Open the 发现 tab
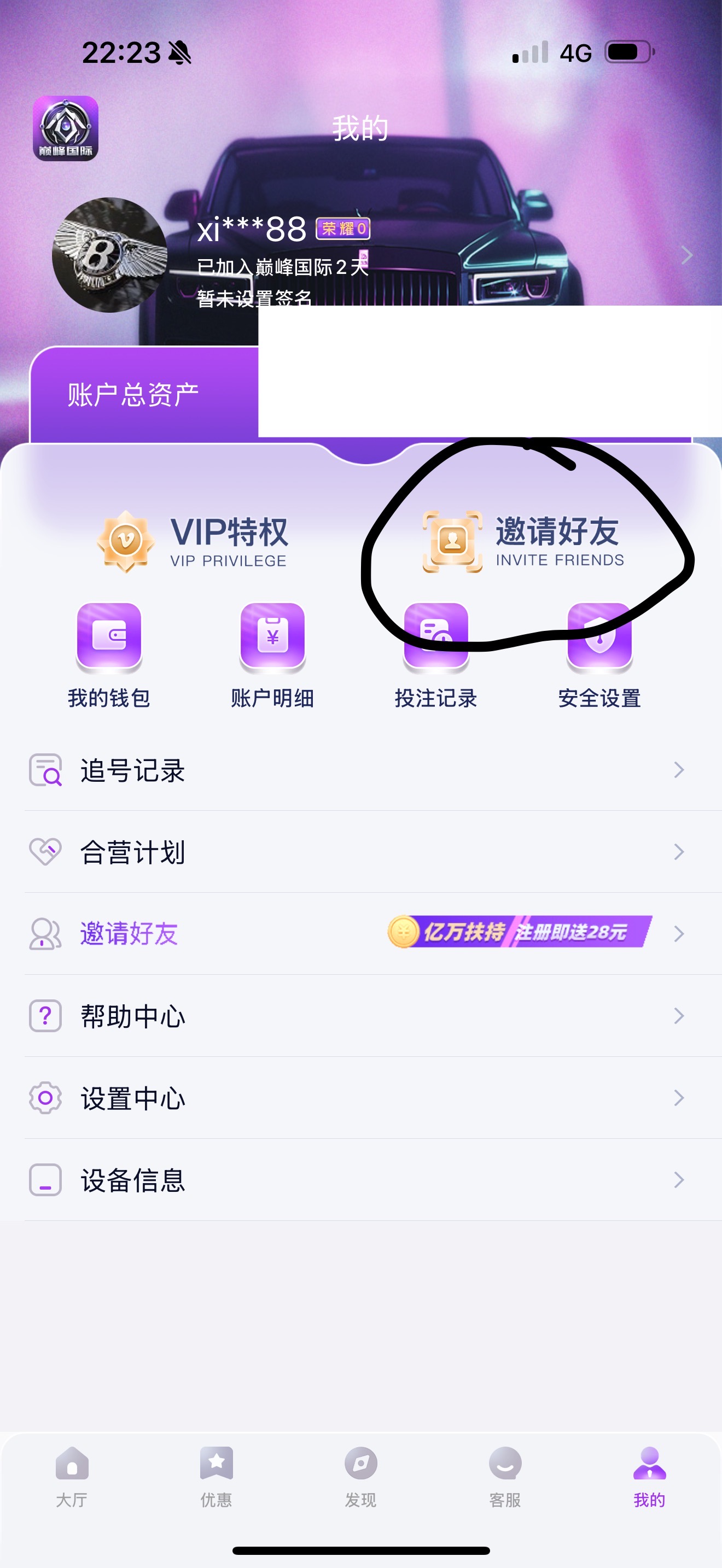The width and height of the screenshot is (722, 1568). pyautogui.click(x=361, y=1476)
